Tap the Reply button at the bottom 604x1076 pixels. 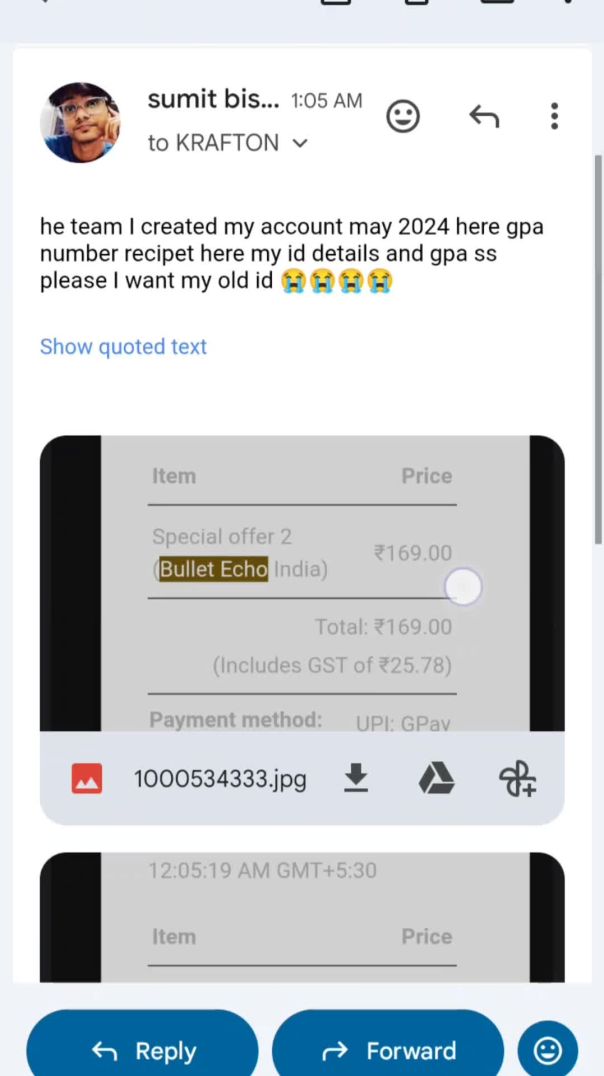[x=142, y=1050]
